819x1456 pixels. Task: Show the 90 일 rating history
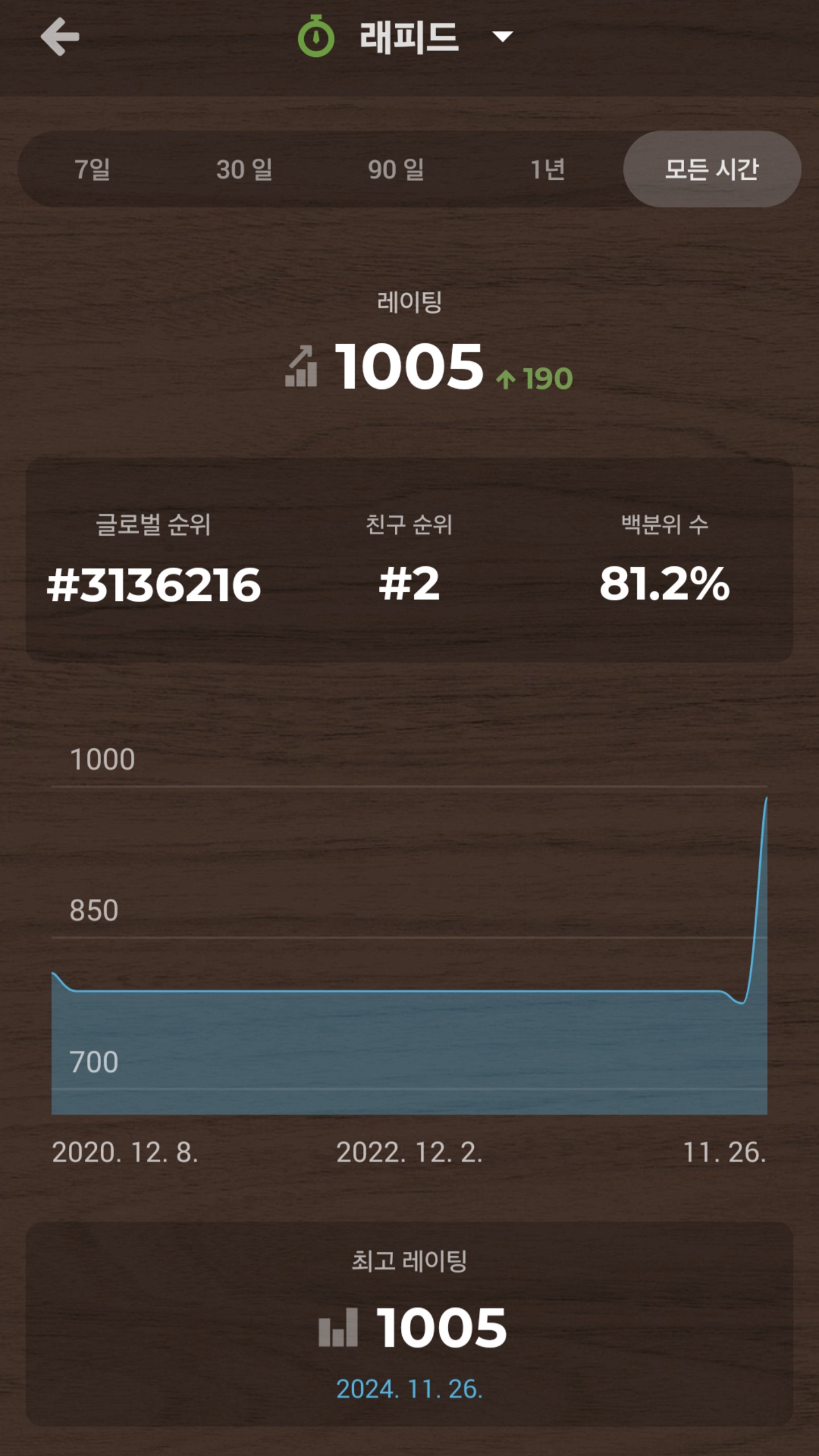tap(396, 169)
